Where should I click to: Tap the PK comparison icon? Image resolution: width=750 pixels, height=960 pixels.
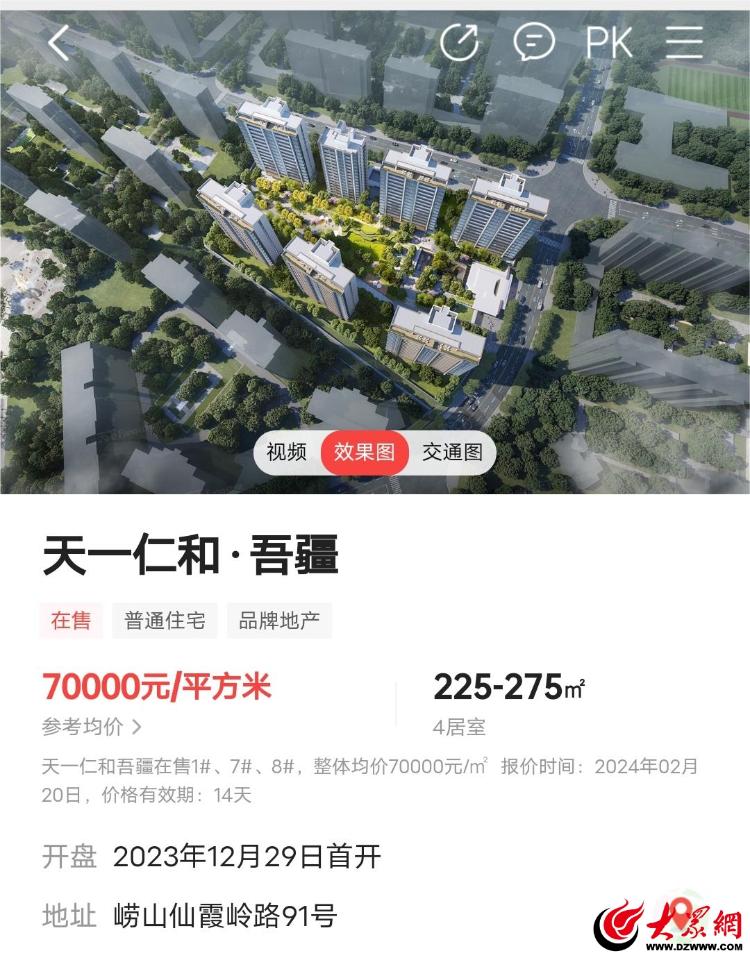608,43
